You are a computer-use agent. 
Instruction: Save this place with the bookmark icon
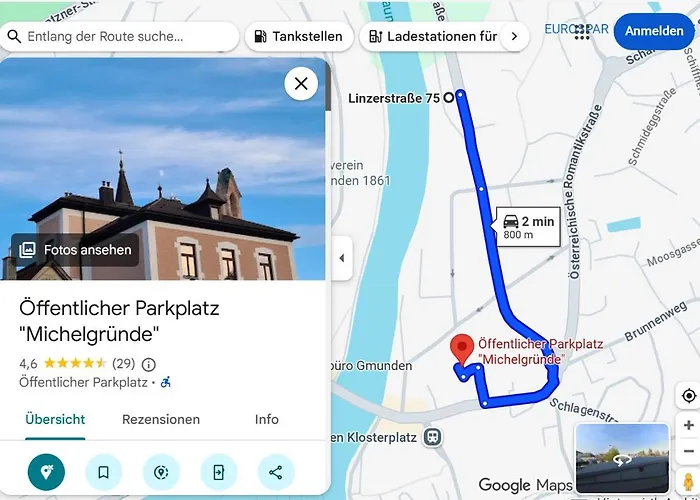103,472
